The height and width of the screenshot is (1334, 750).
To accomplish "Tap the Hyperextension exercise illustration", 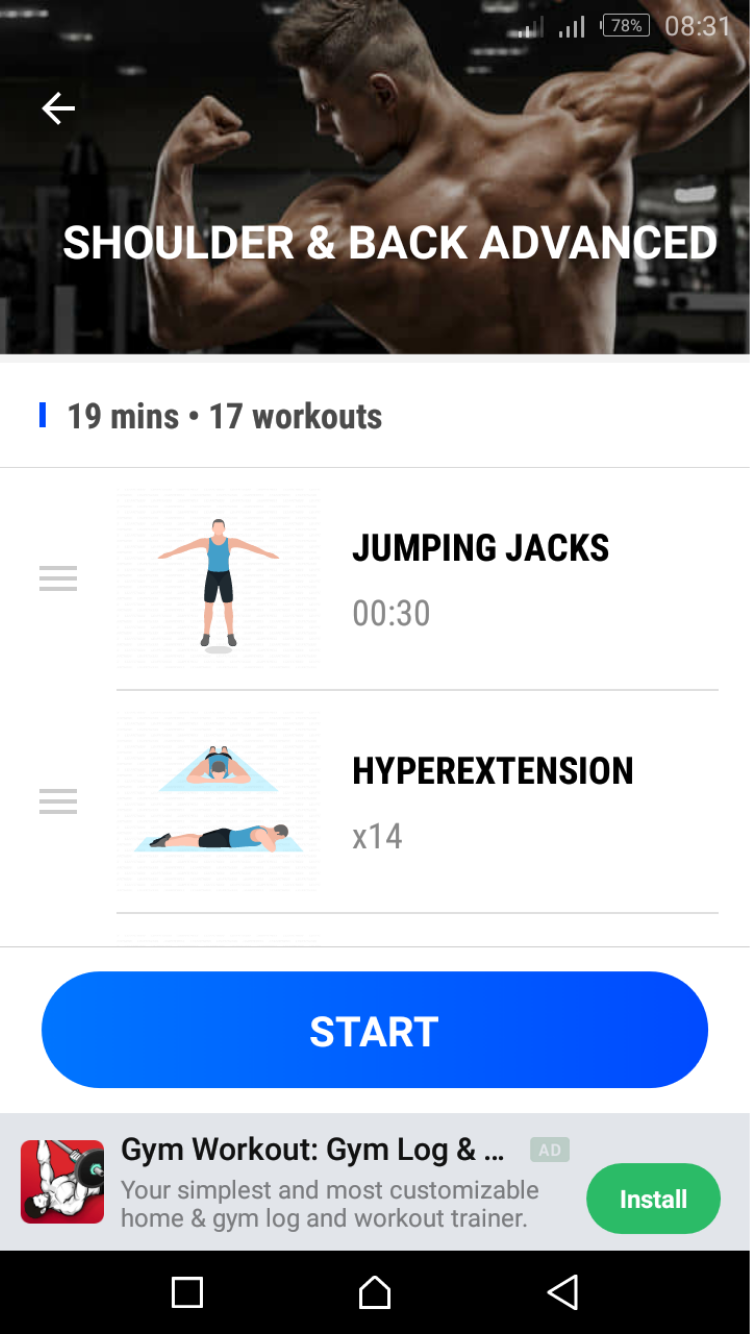I will click(x=217, y=800).
